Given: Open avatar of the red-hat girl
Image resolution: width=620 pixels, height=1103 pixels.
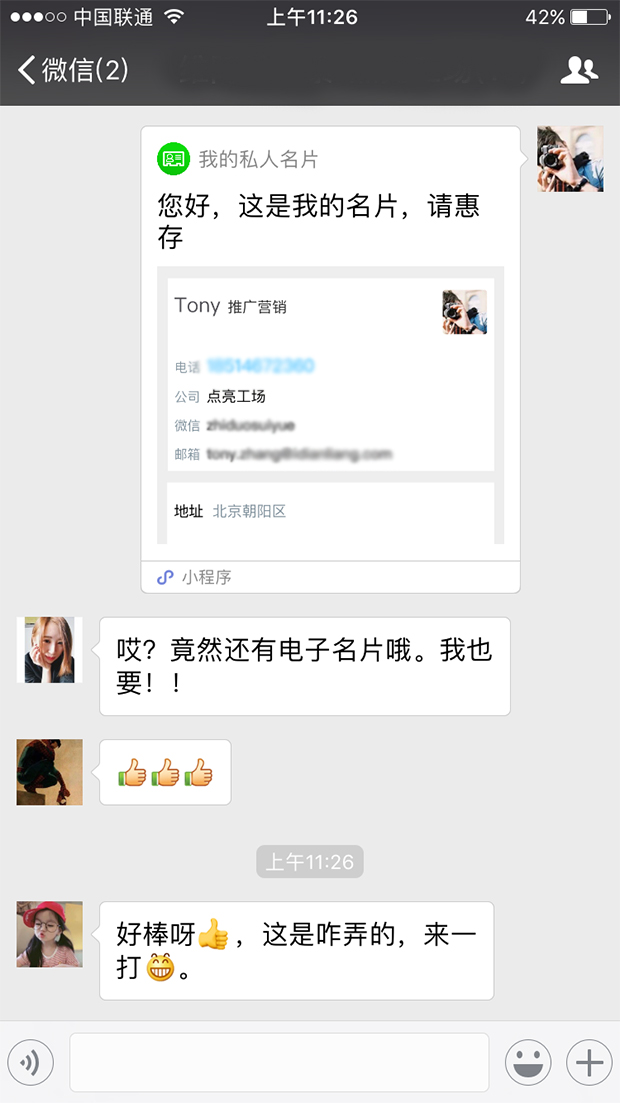Looking at the screenshot, I should pyautogui.click(x=49, y=934).
